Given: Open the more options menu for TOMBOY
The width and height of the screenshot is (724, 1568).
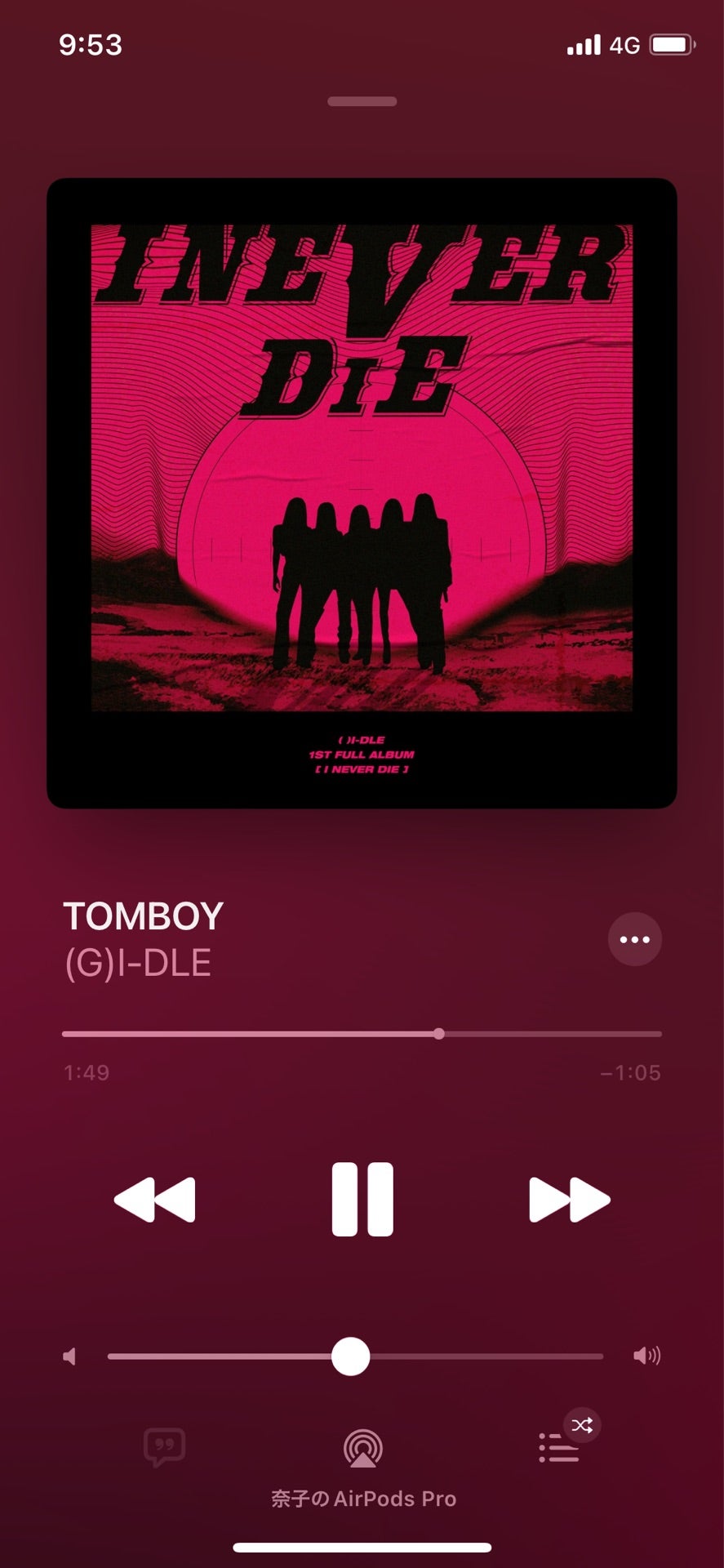Looking at the screenshot, I should point(634,939).
